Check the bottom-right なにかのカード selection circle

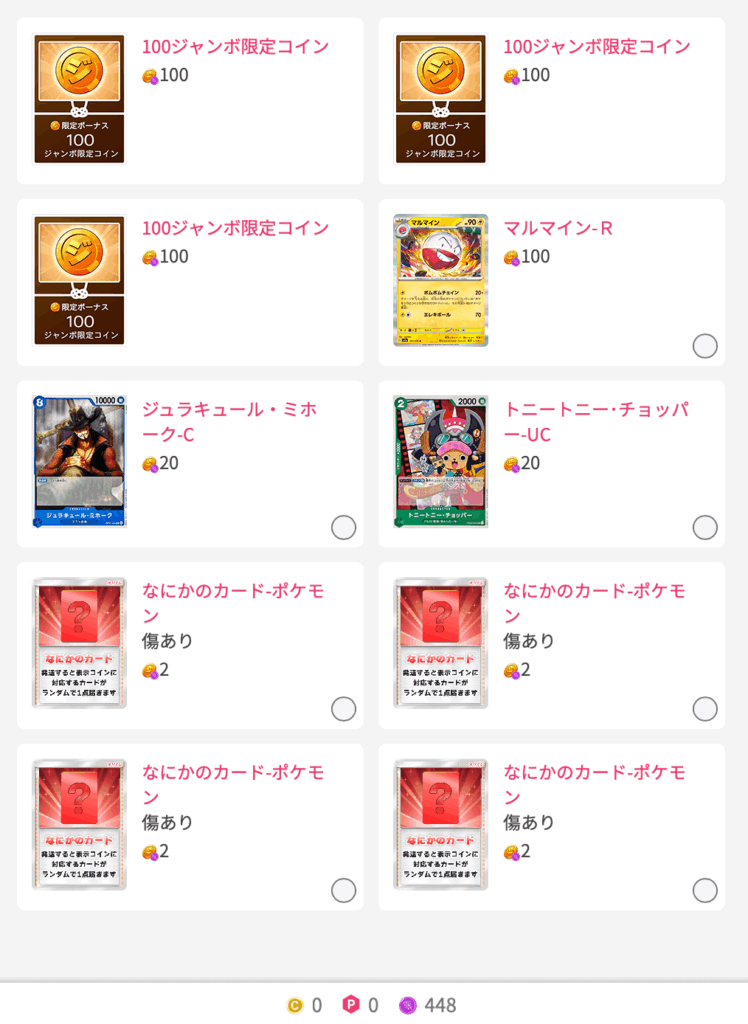(x=704, y=889)
